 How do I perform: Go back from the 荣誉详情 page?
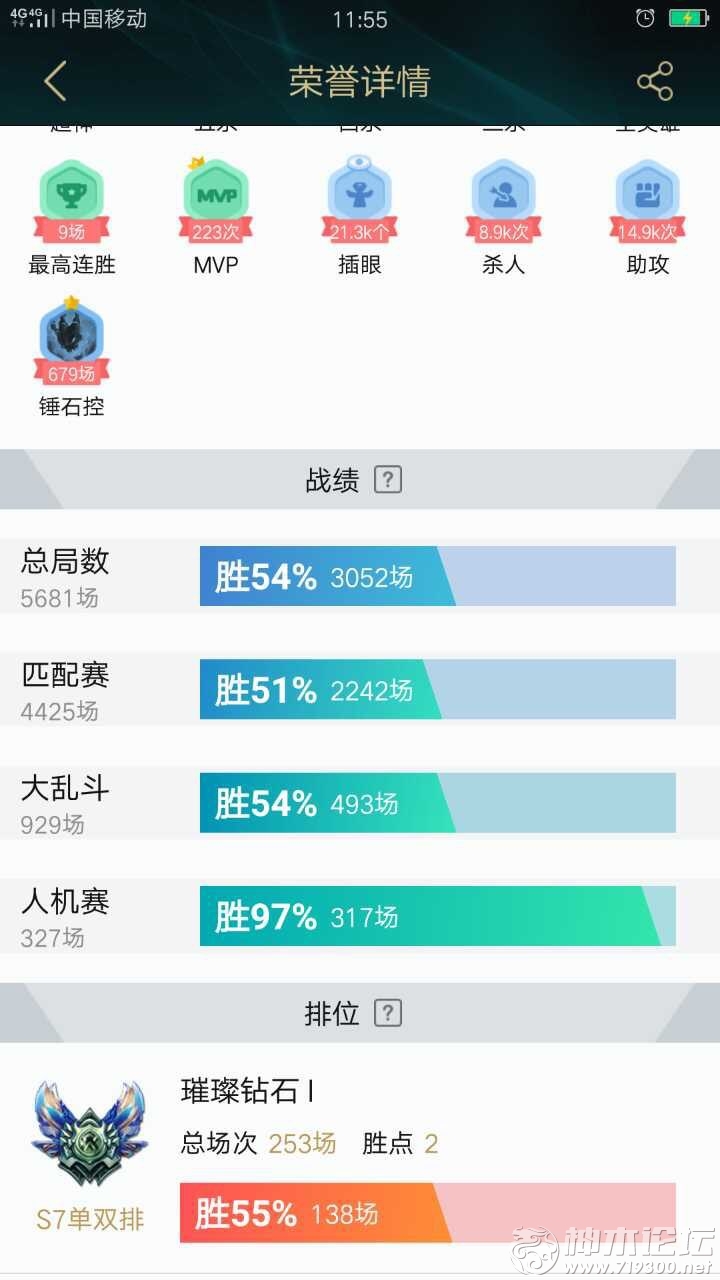click(x=55, y=81)
